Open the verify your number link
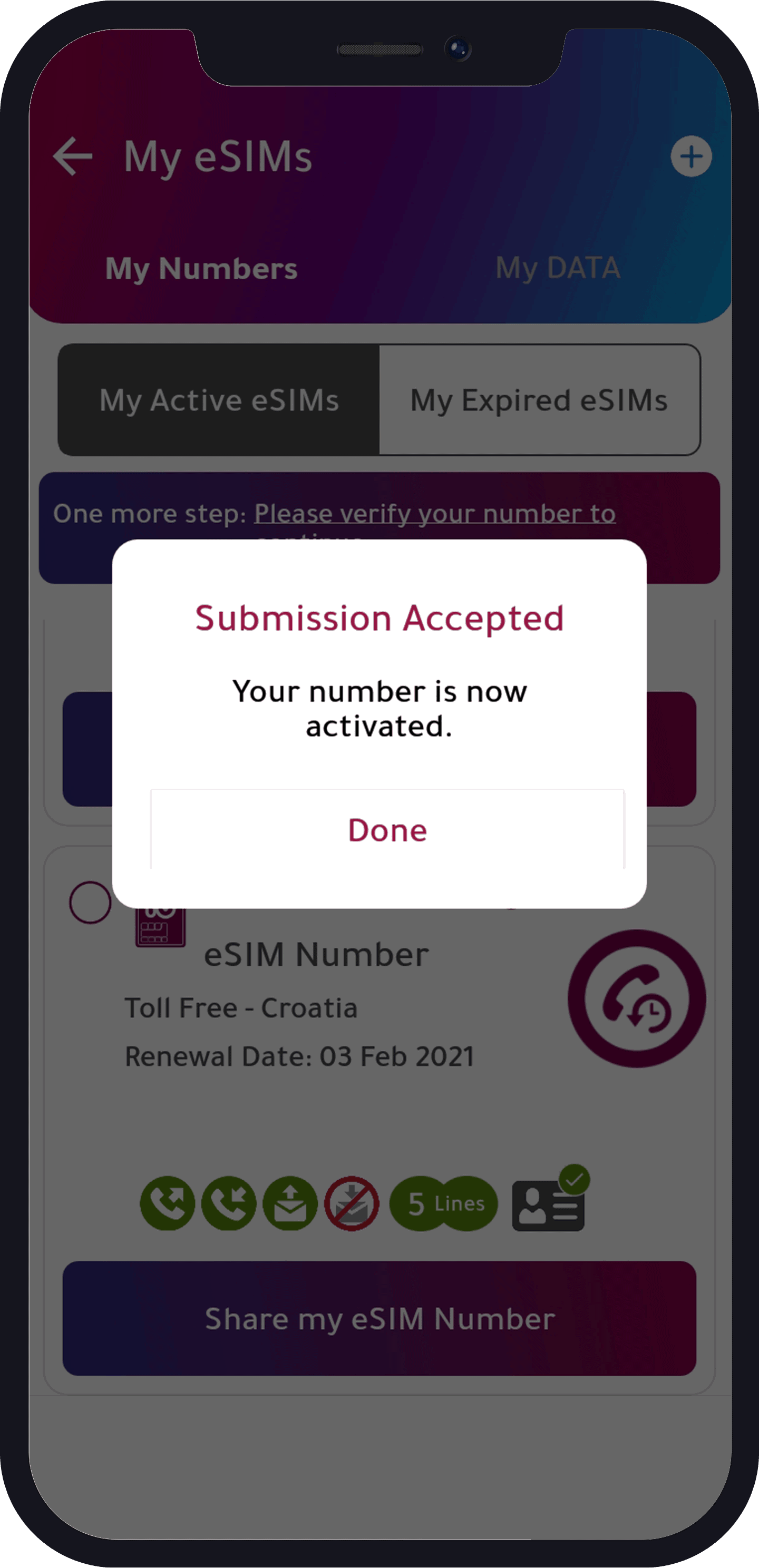 434,514
